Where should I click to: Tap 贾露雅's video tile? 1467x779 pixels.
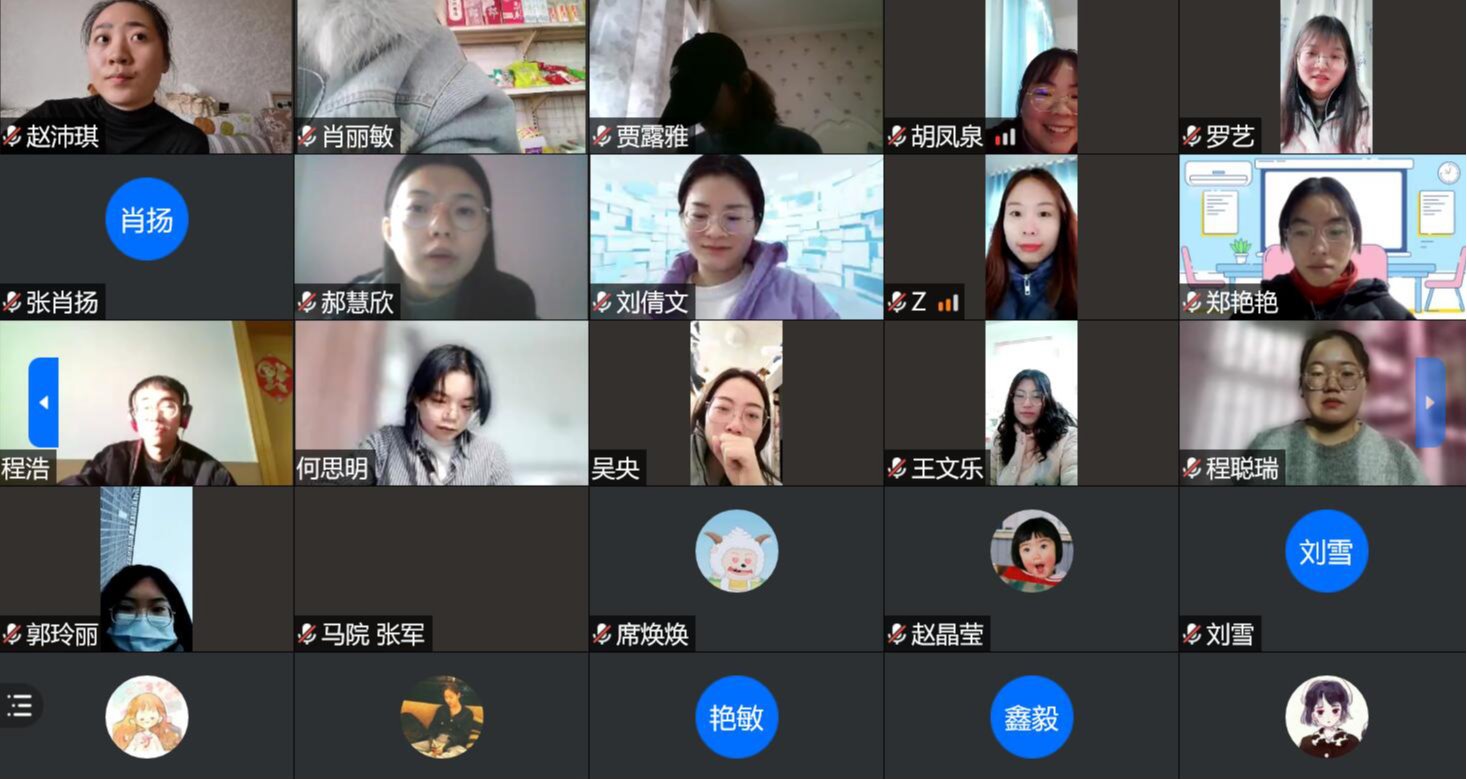point(735,76)
